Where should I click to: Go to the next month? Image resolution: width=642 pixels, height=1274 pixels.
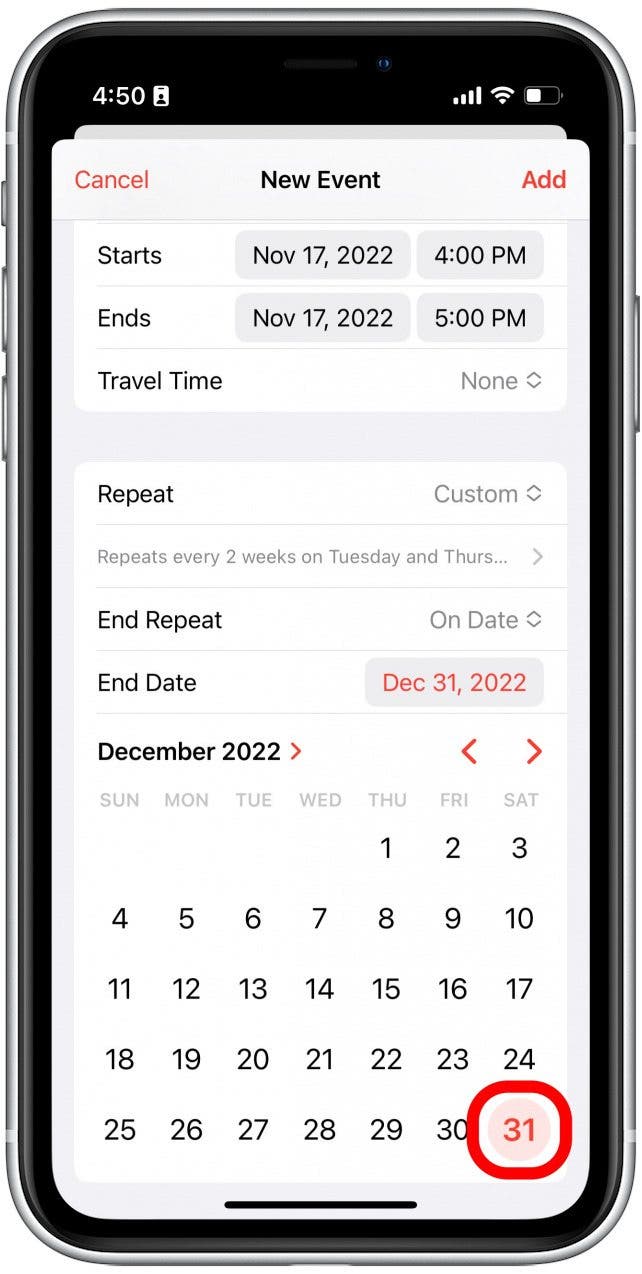click(x=534, y=752)
